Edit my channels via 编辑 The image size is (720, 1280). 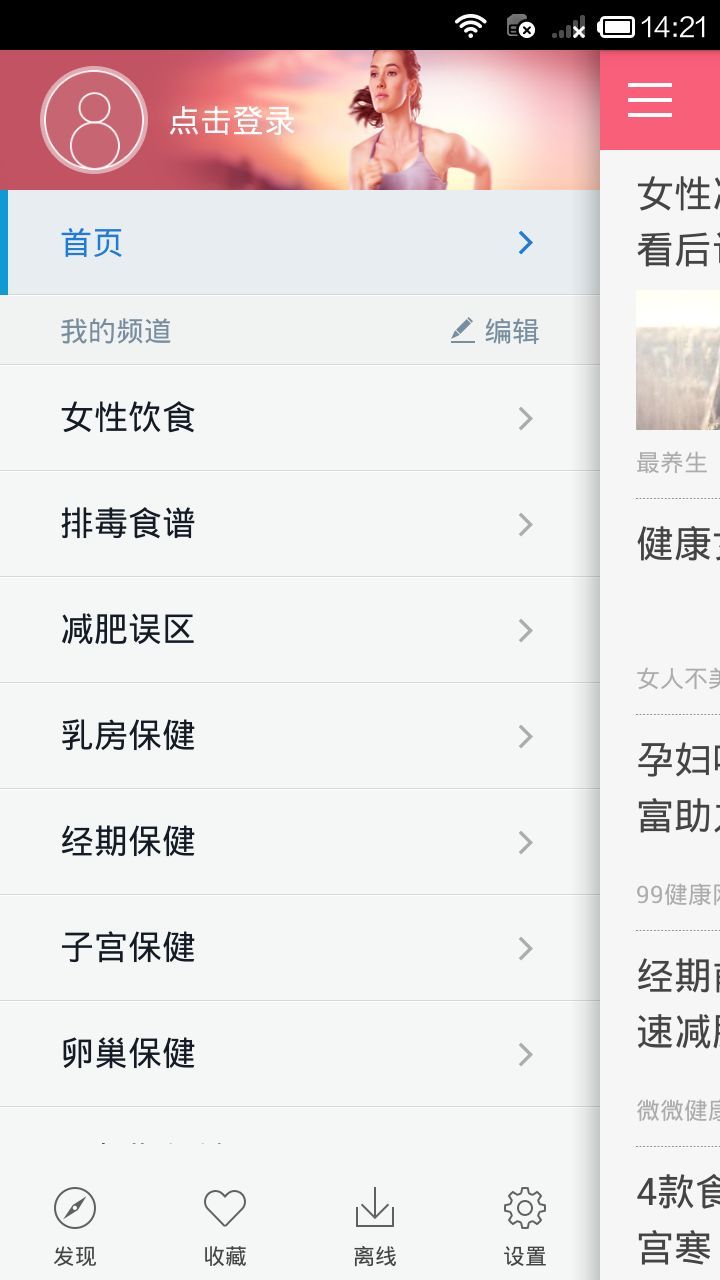click(x=495, y=331)
